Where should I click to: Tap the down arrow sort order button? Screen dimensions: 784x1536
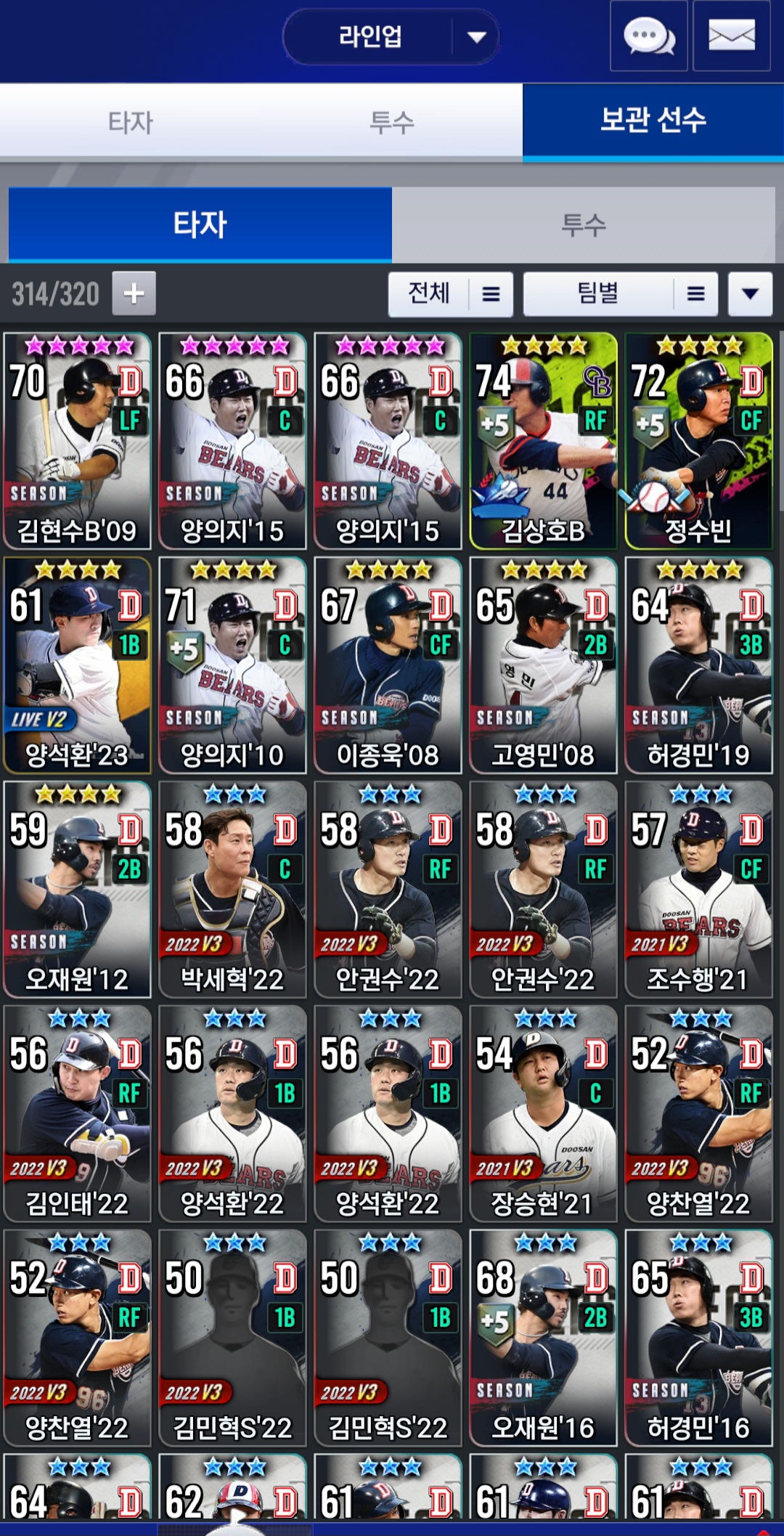pos(751,294)
